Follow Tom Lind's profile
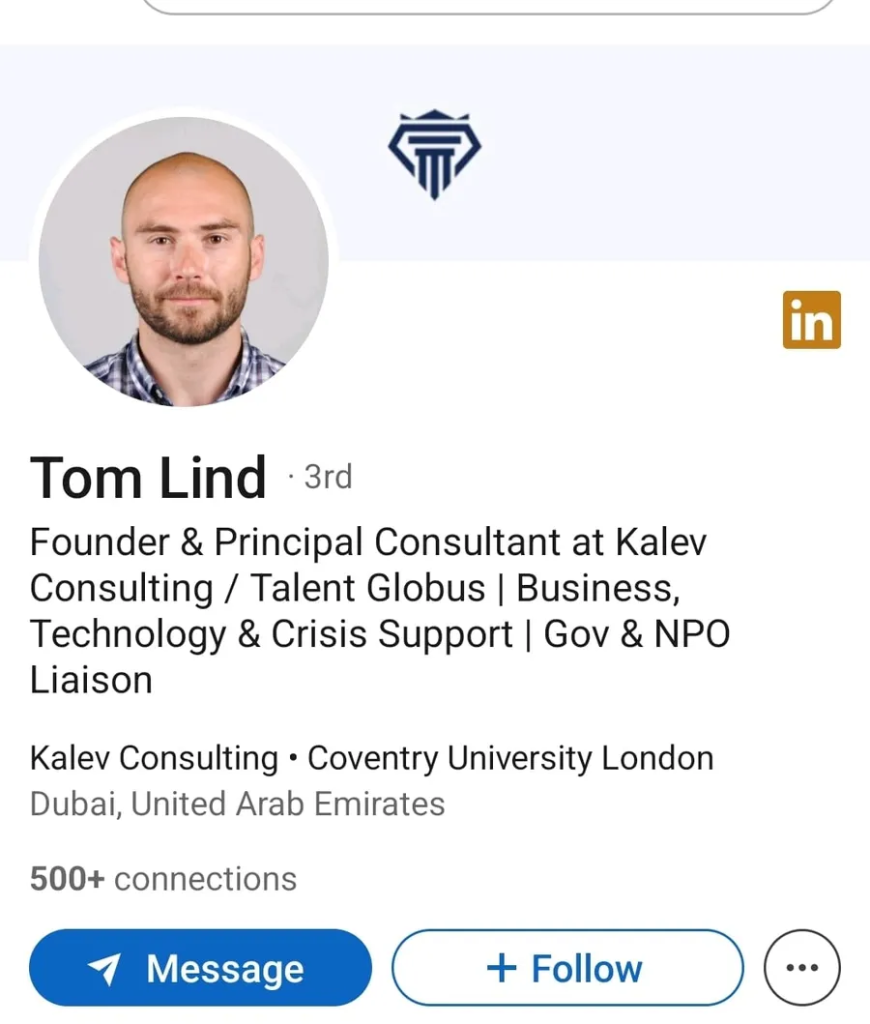This screenshot has width=870, height=1024. [x=567, y=968]
